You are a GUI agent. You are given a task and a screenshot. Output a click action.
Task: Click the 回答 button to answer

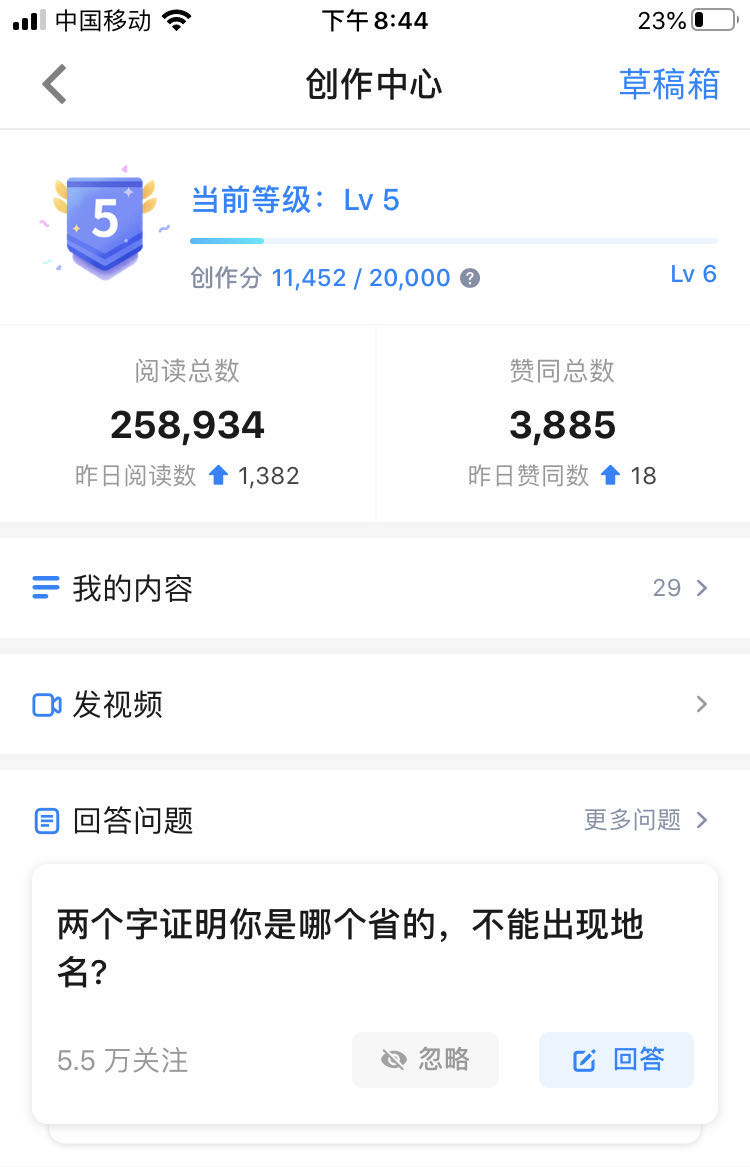click(616, 1060)
